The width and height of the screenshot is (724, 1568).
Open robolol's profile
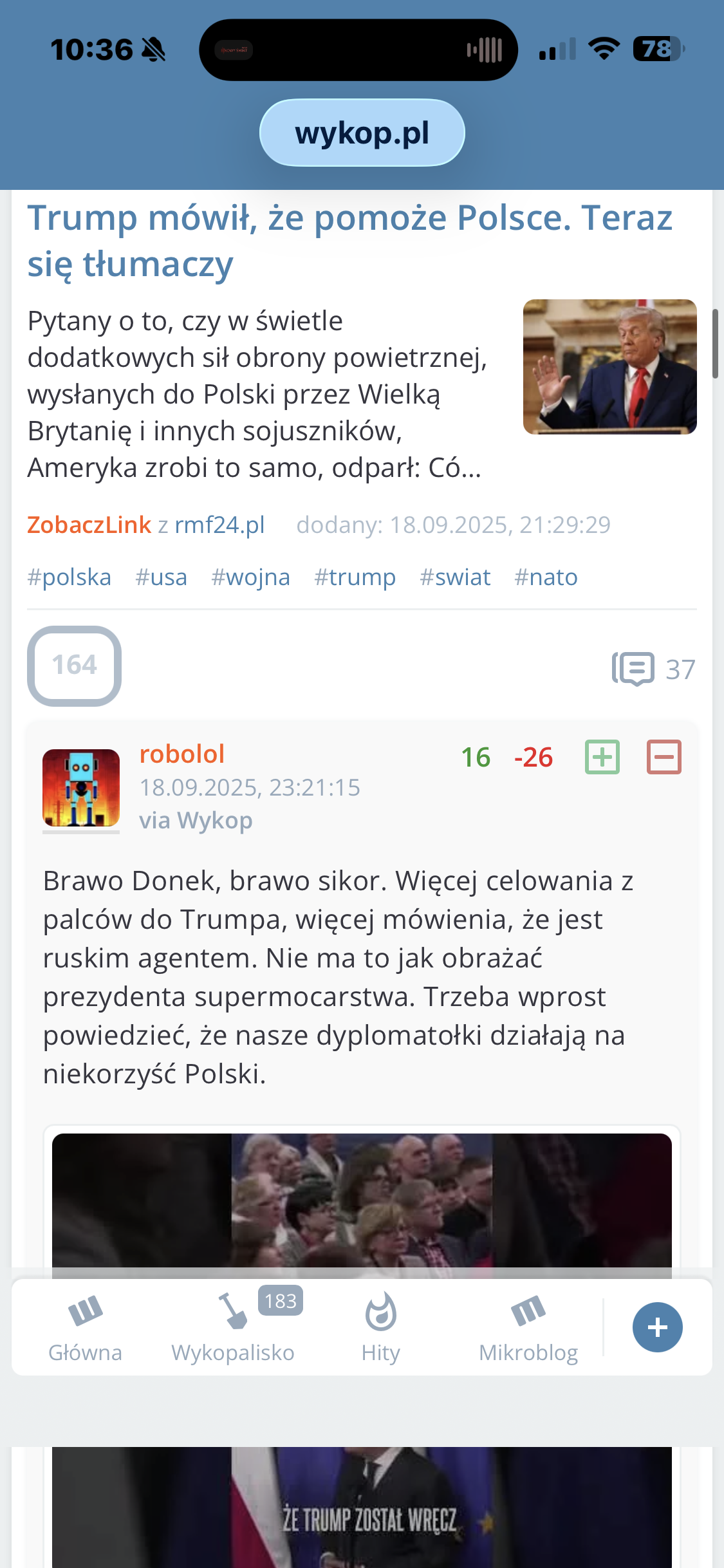click(182, 754)
